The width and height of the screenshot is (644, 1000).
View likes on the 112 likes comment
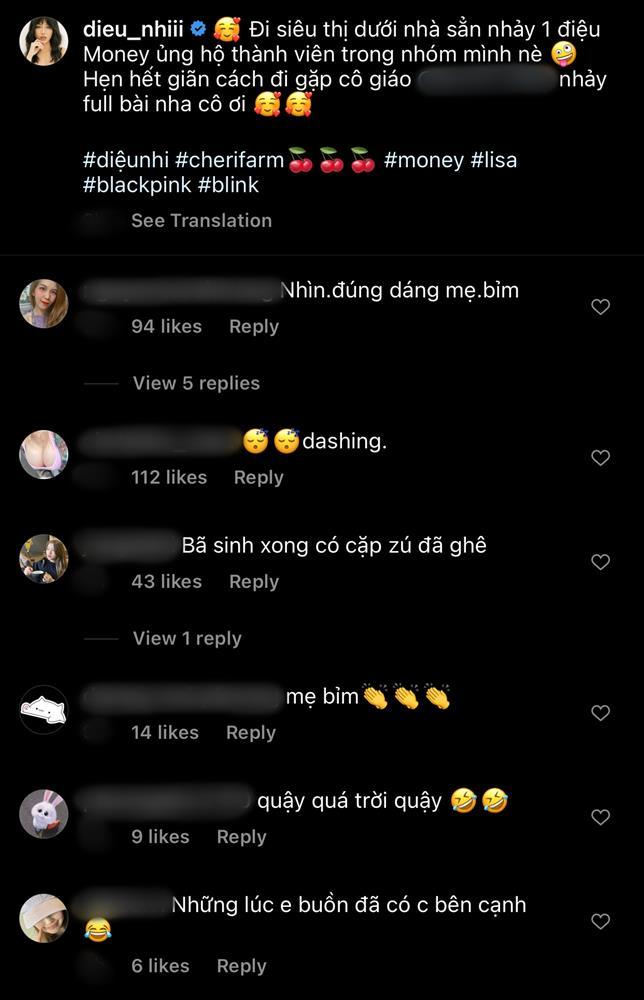(169, 477)
